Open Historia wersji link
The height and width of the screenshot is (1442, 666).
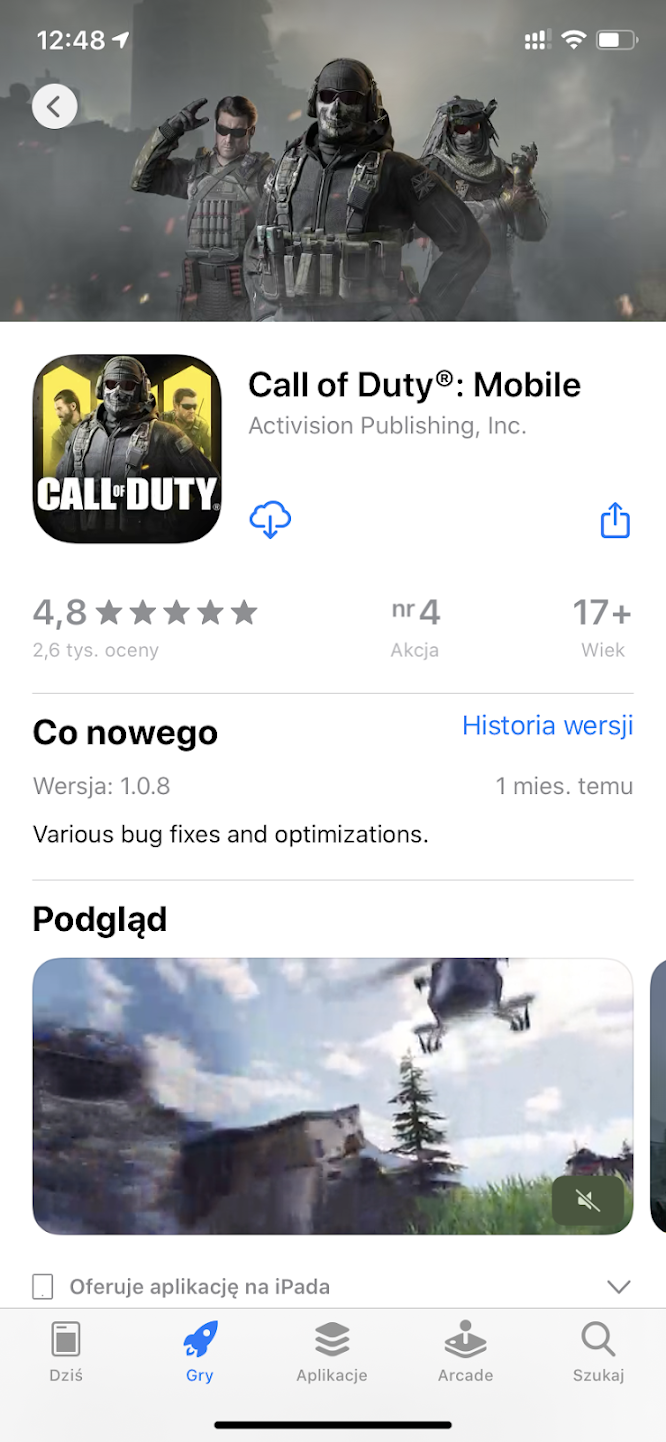547,725
